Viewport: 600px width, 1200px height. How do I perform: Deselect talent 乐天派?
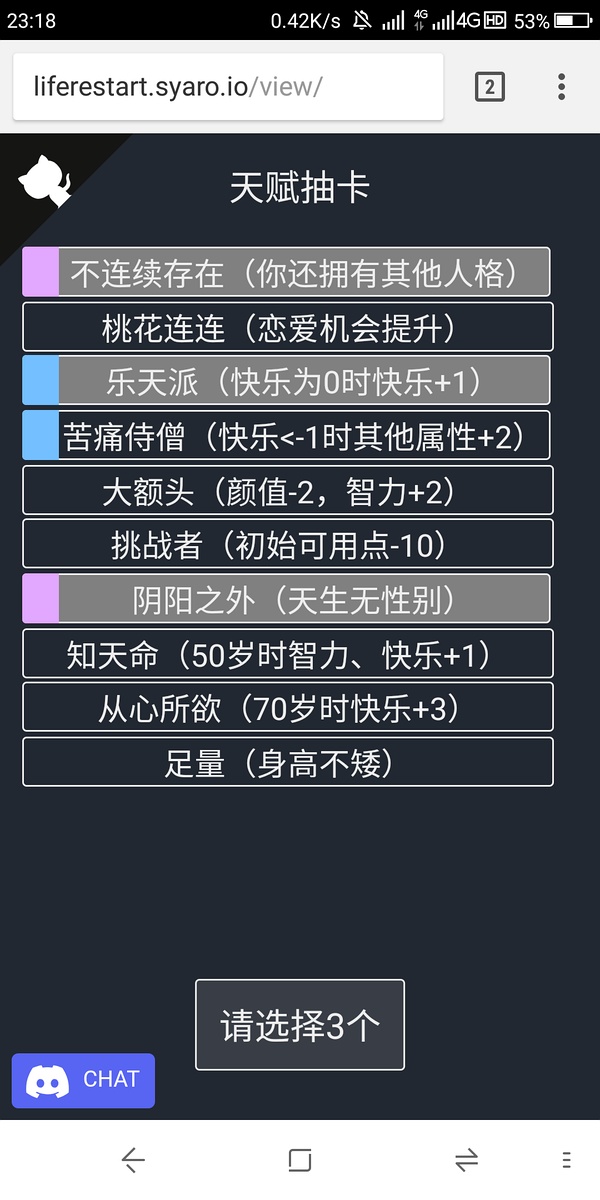pyautogui.click(x=287, y=381)
